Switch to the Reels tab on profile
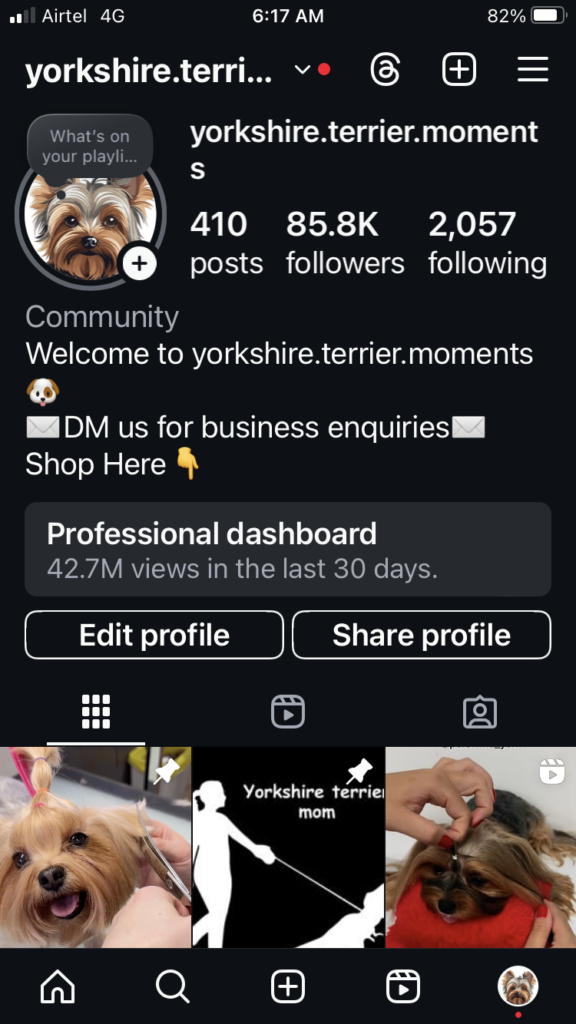The image size is (576, 1024). click(288, 712)
